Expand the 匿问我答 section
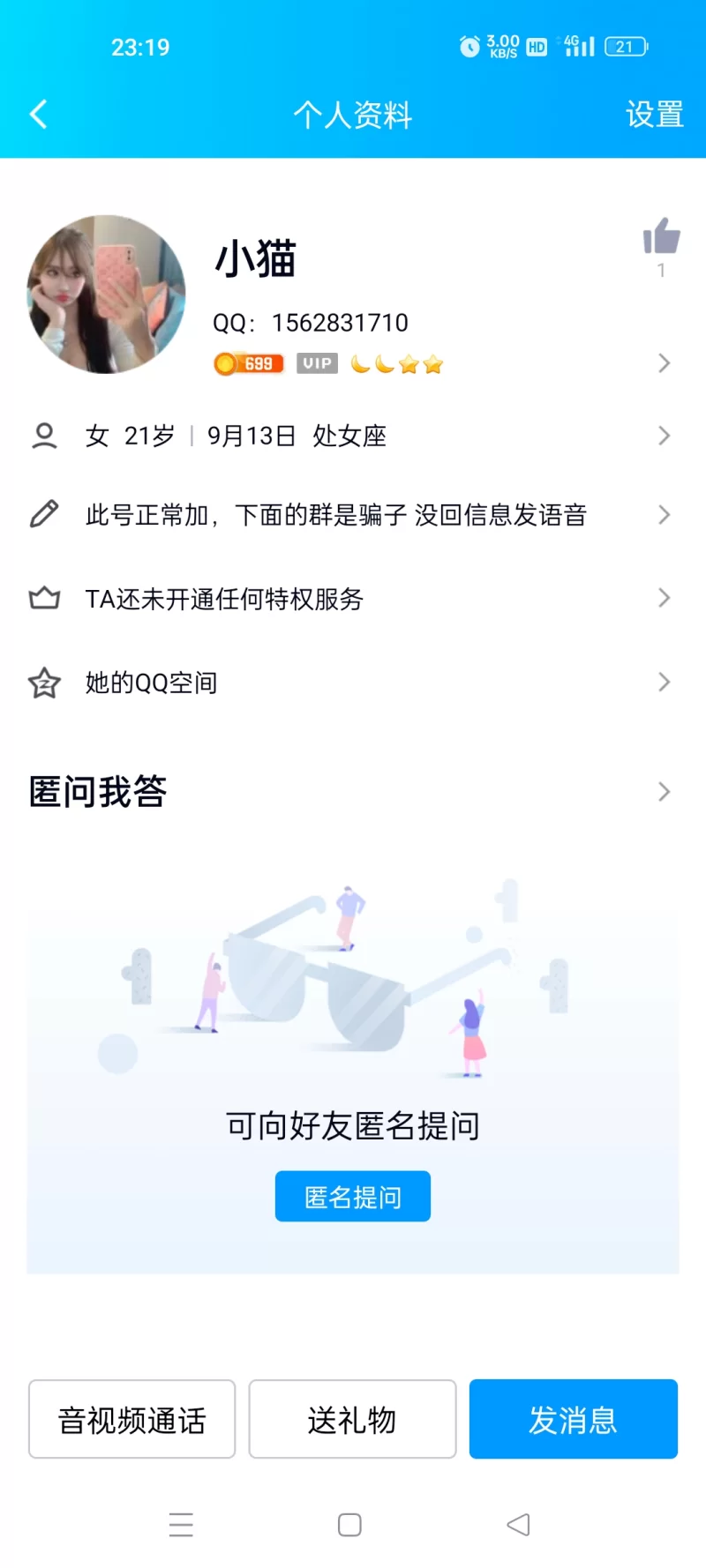Viewport: 706px width, 1568px height. pos(353,792)
